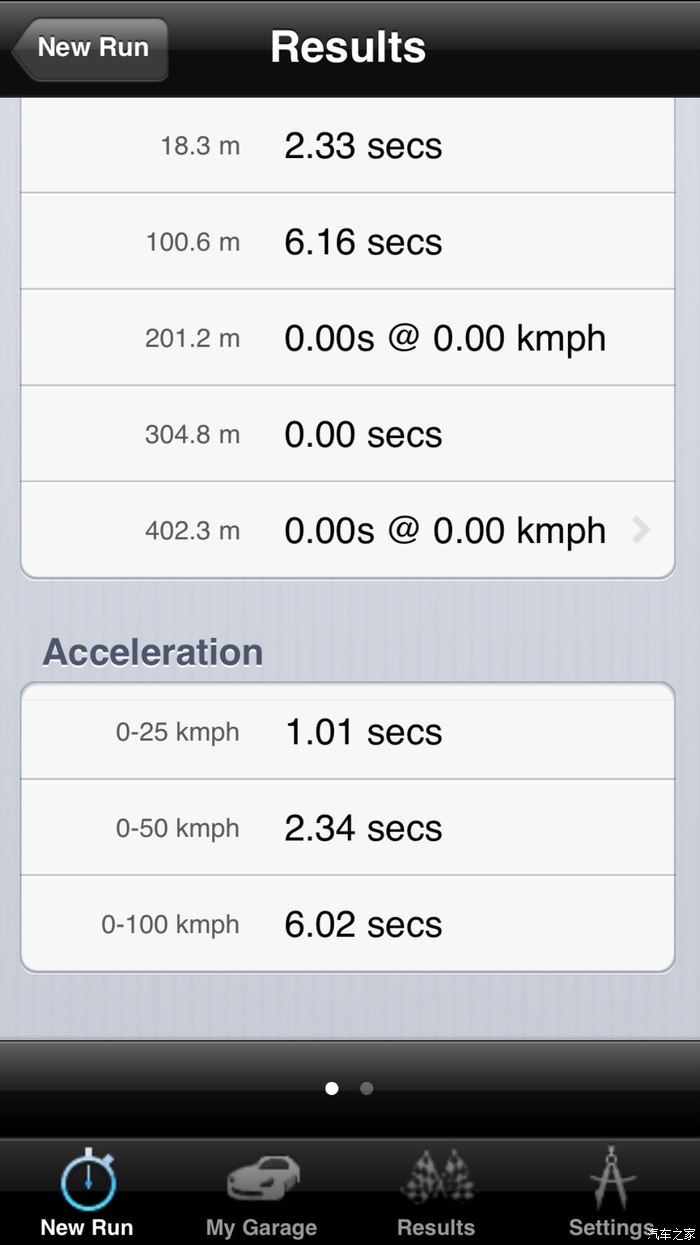Switch to the Results tab
The width and height of the screenshot is (700, 1245).
click(436, 1193)
